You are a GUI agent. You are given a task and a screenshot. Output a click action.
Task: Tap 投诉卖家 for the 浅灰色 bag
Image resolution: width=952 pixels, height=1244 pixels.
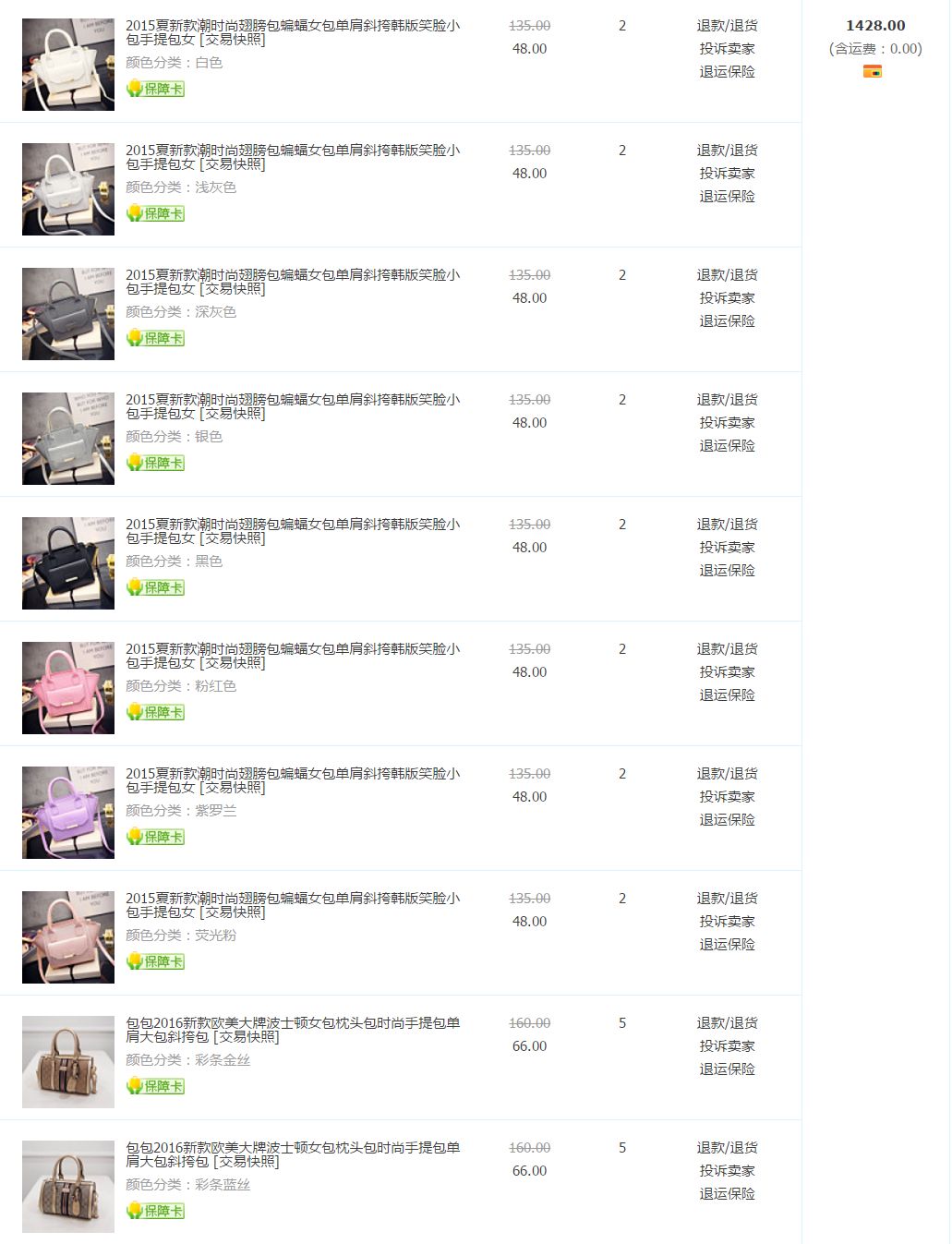727,174
